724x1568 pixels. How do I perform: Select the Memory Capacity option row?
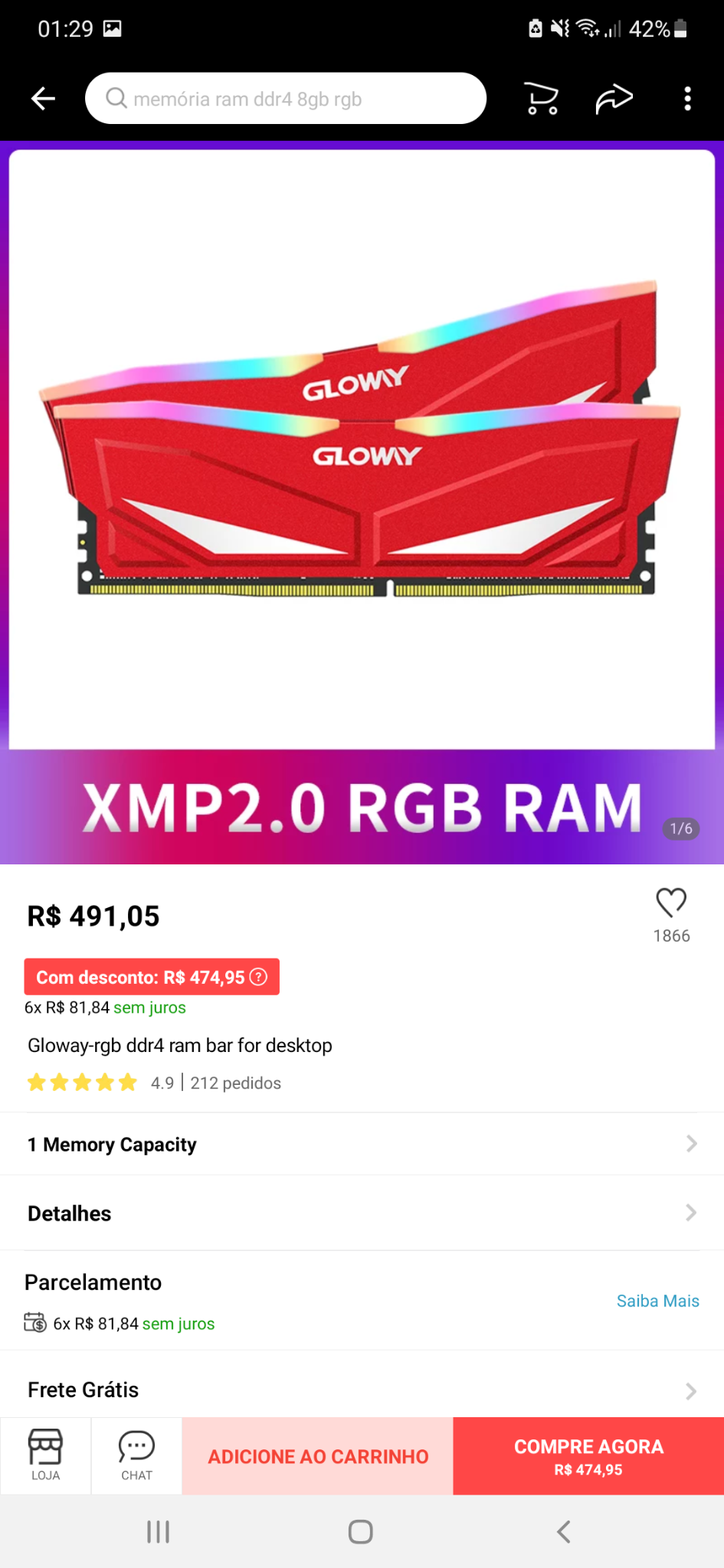tap(362, 1144)
